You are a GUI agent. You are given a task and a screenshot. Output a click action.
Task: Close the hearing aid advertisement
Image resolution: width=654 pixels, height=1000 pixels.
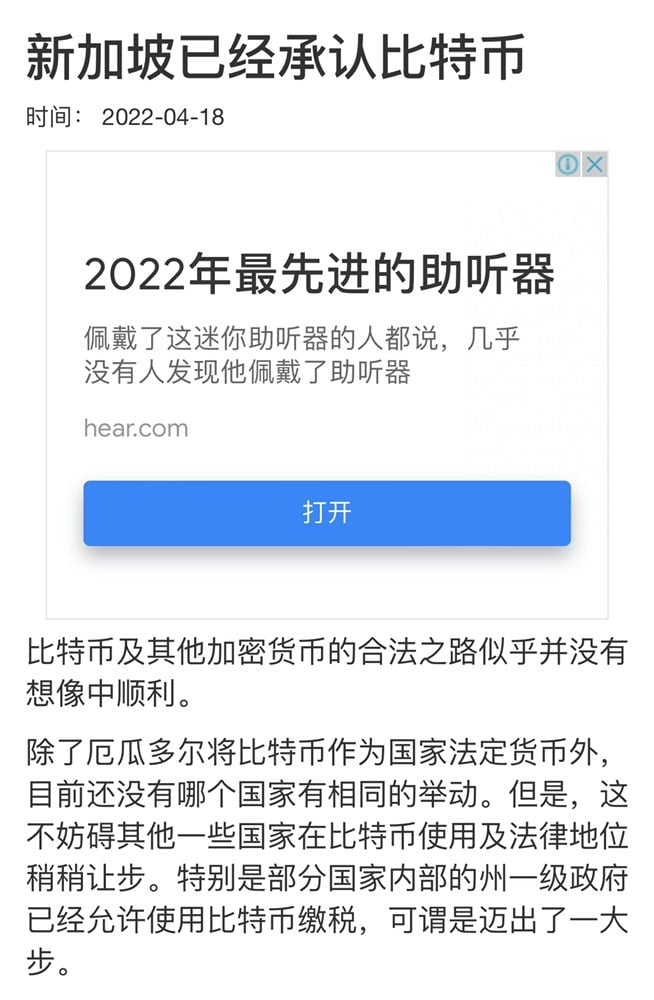pos(595,165)
